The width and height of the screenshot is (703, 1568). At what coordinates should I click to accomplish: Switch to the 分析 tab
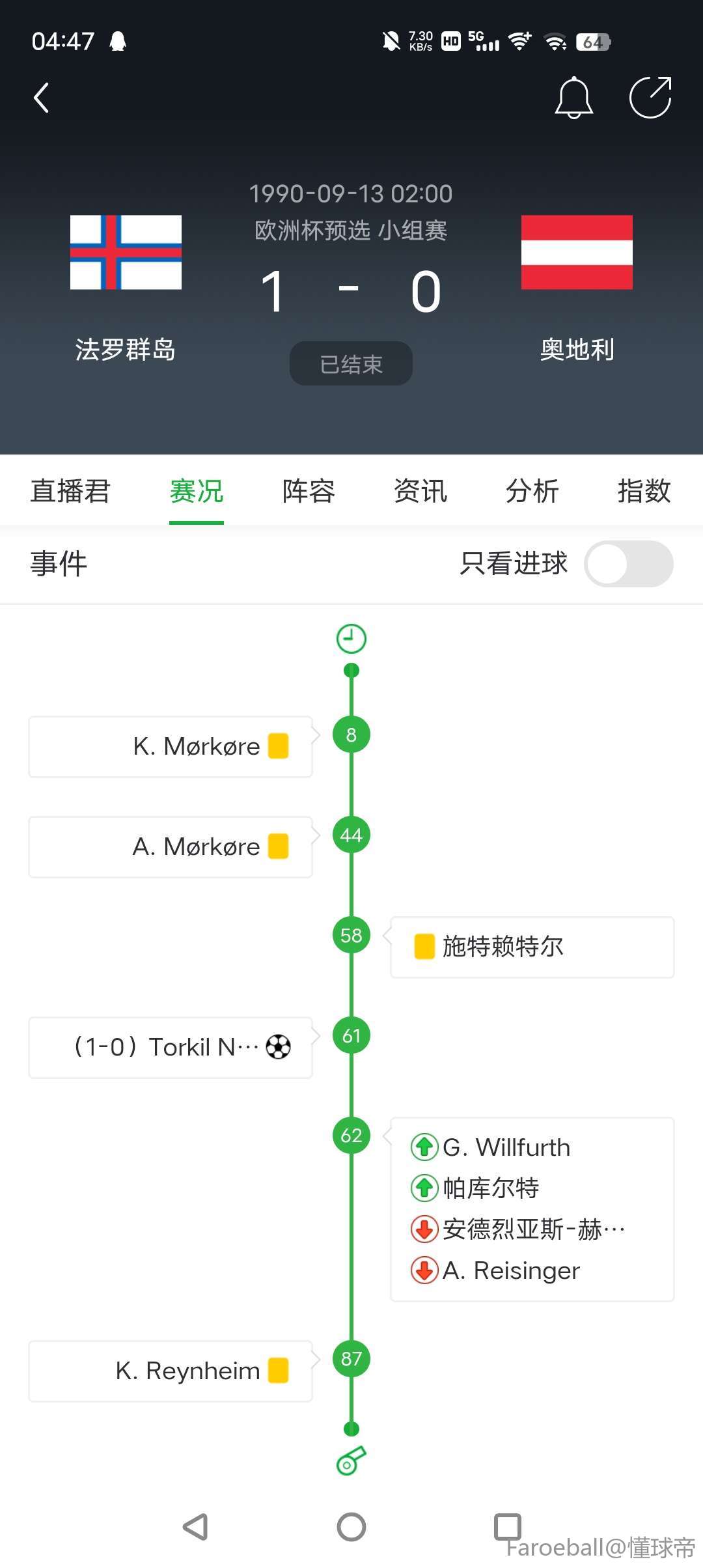point(532,491)
